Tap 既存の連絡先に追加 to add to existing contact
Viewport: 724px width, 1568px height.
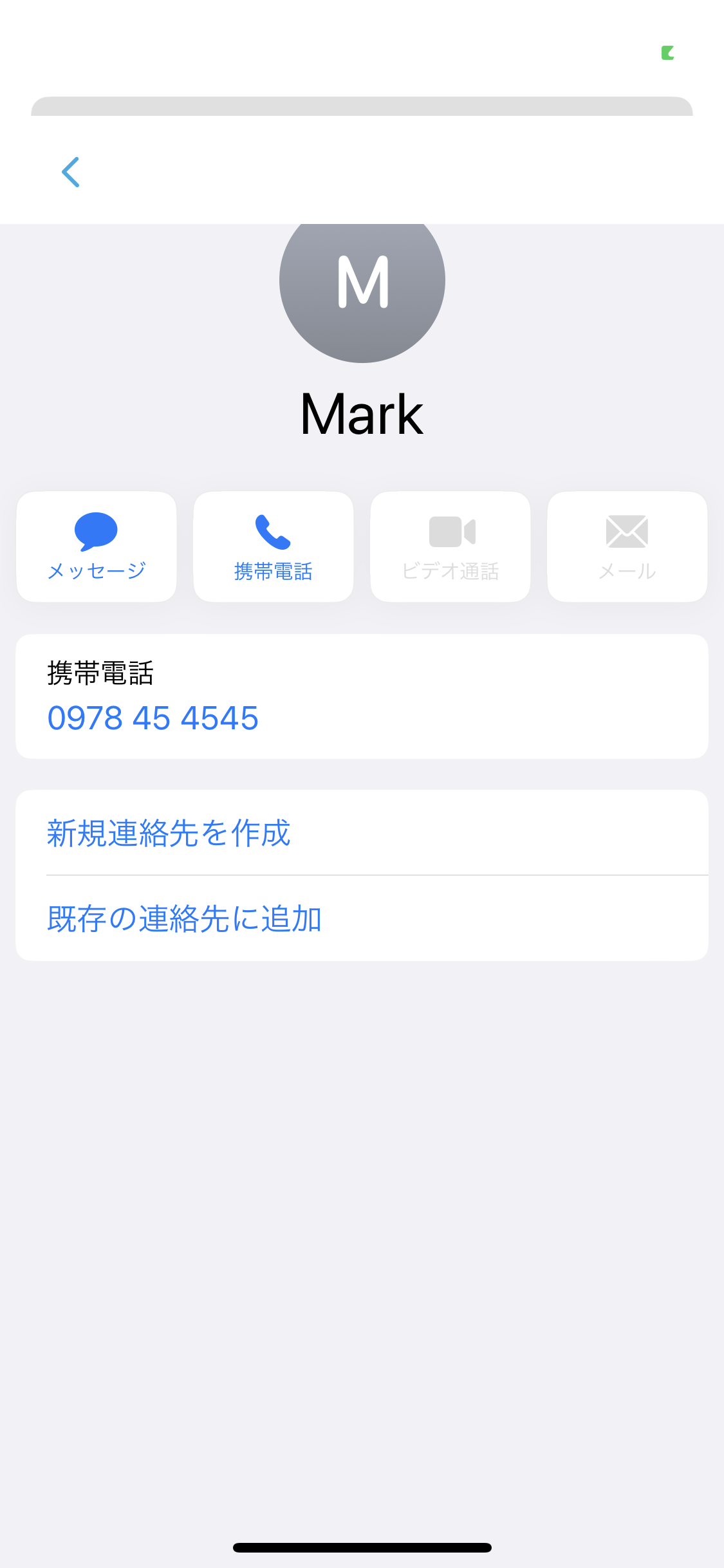[x=183, y=918]
